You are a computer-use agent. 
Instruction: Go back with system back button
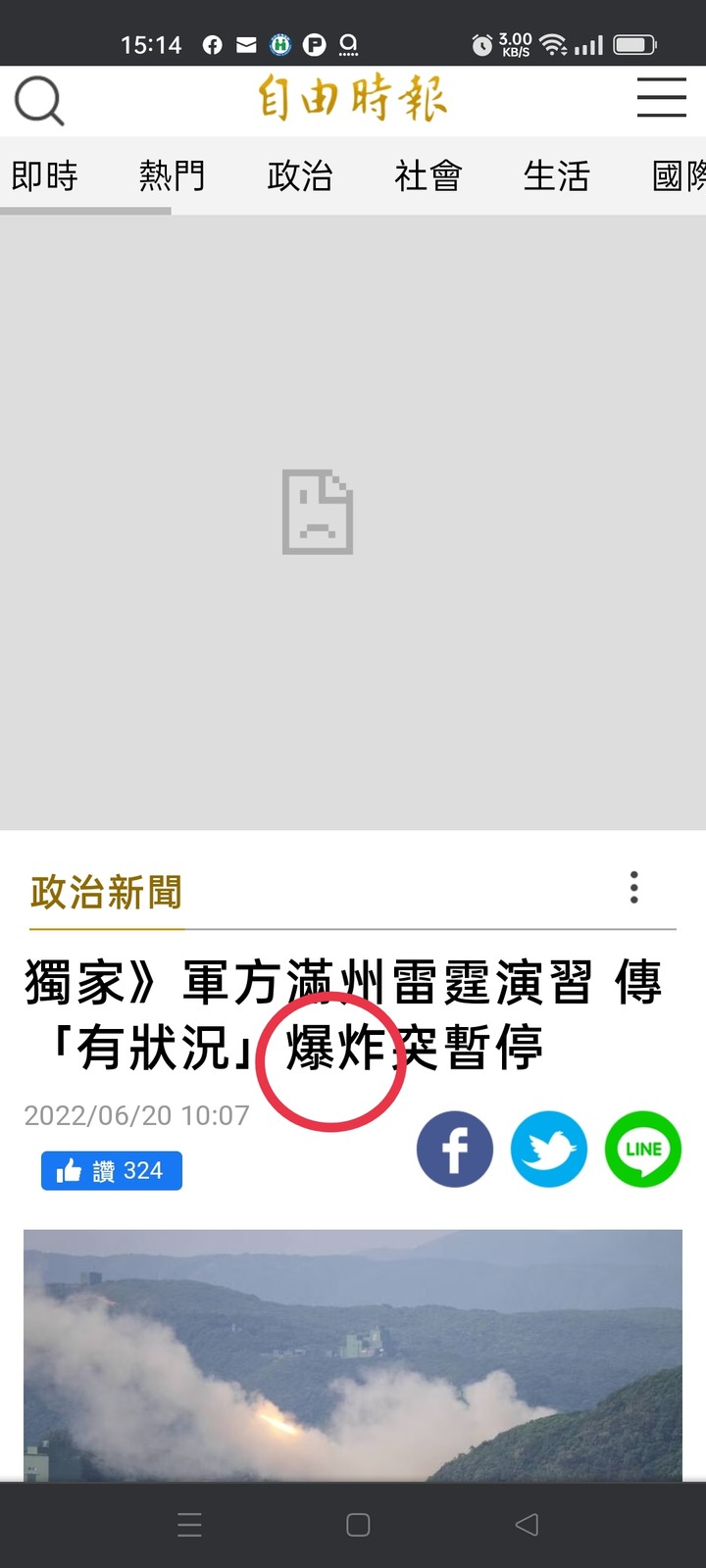coord(527,1525)
